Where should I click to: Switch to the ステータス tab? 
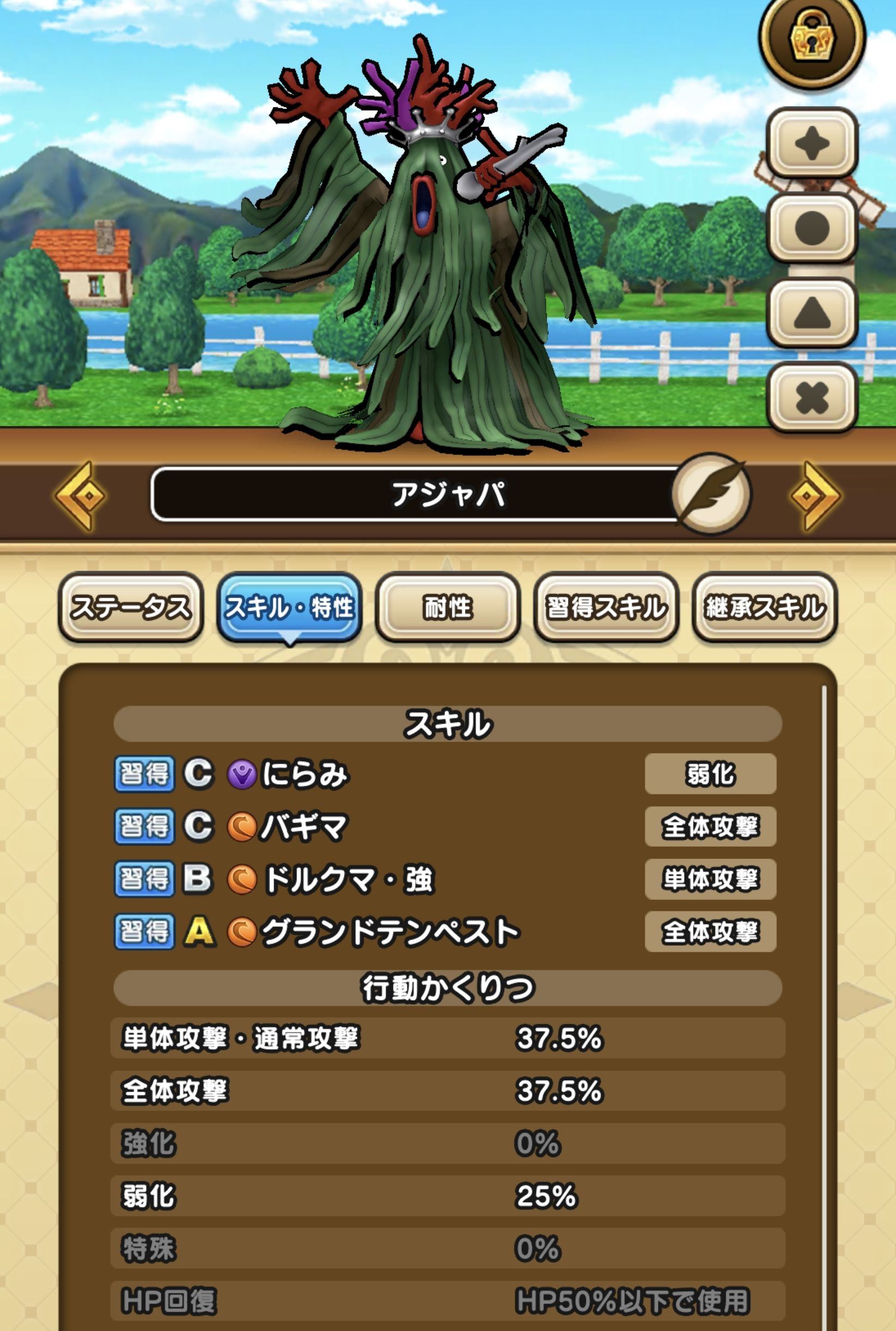pyautogui.click(x=131, y=607)
